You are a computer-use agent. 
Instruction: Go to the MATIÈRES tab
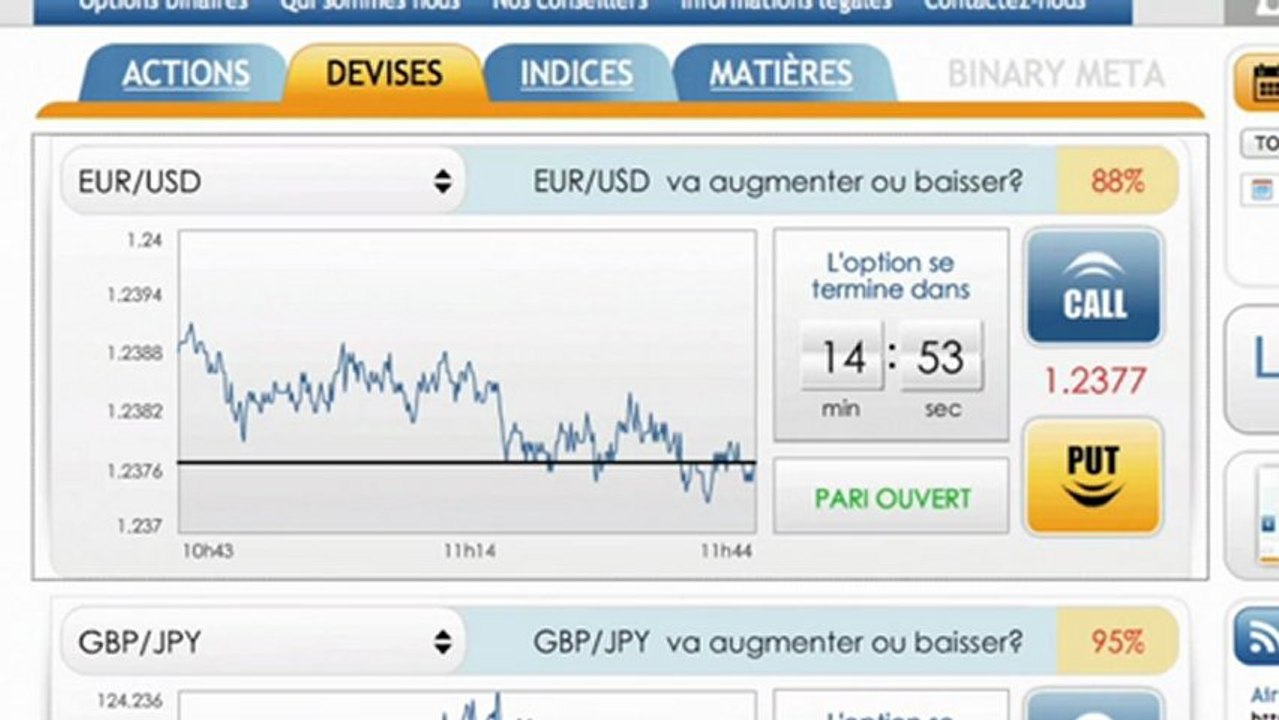[781, 73]
